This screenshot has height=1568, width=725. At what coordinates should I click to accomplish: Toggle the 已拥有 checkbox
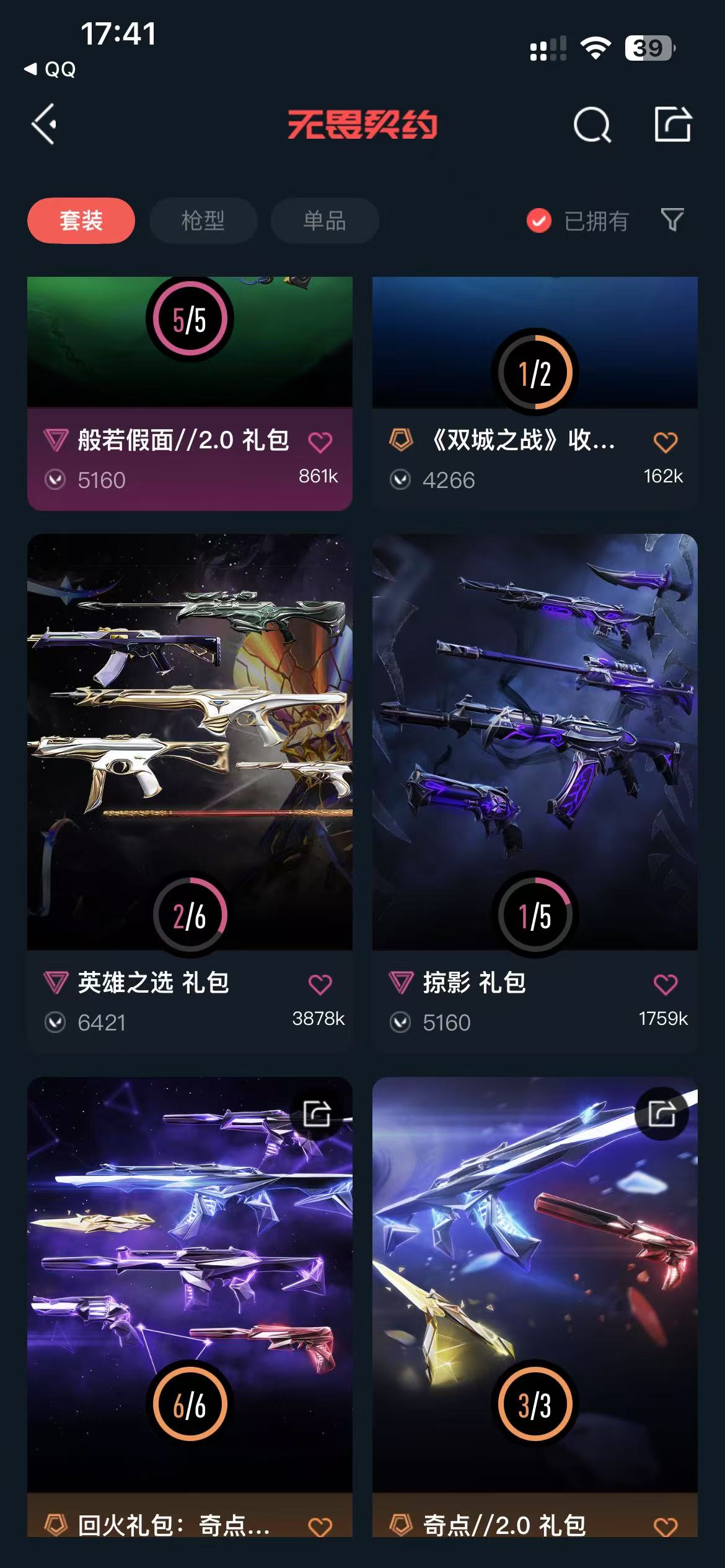(539, 220)
